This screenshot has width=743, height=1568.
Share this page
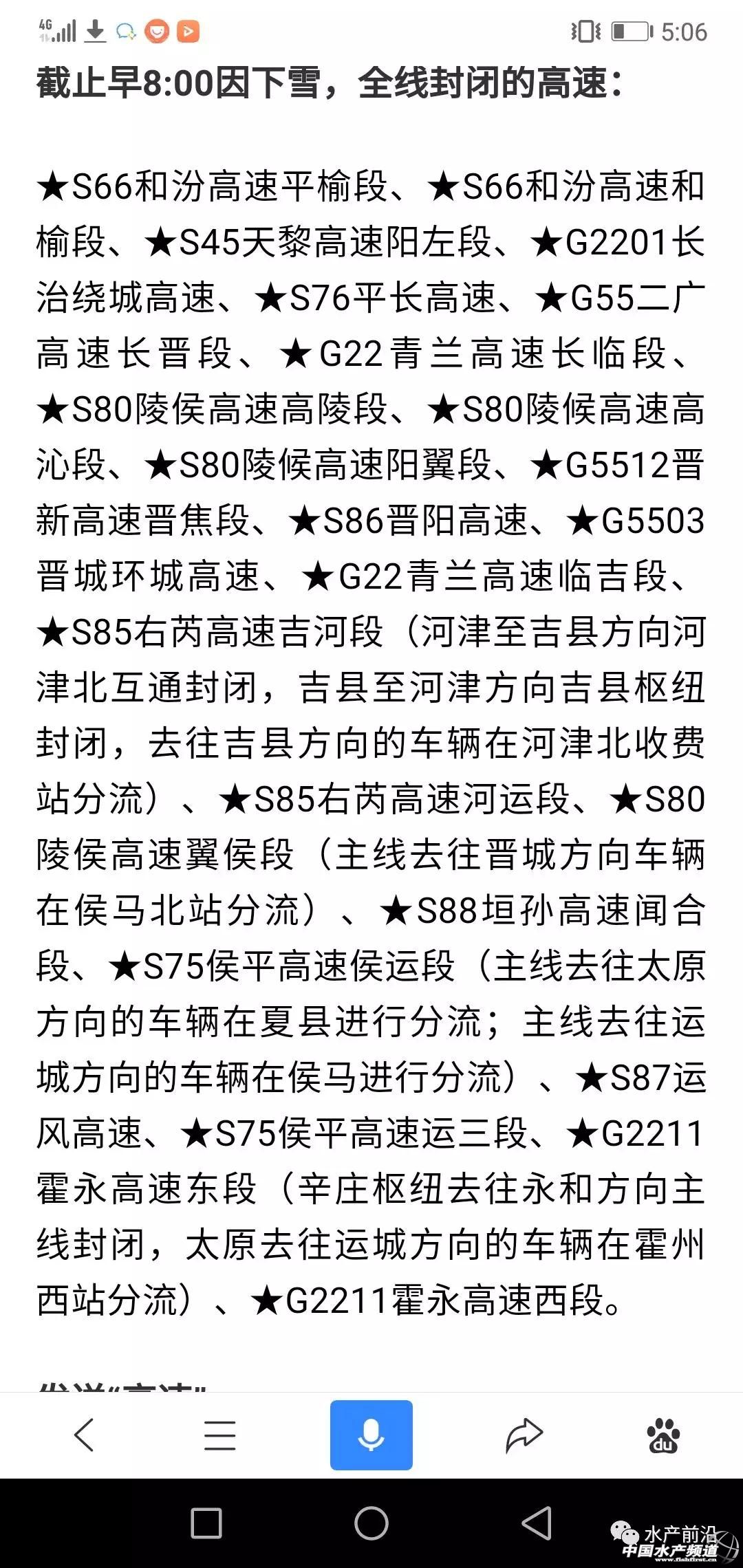pos(524,1435)
